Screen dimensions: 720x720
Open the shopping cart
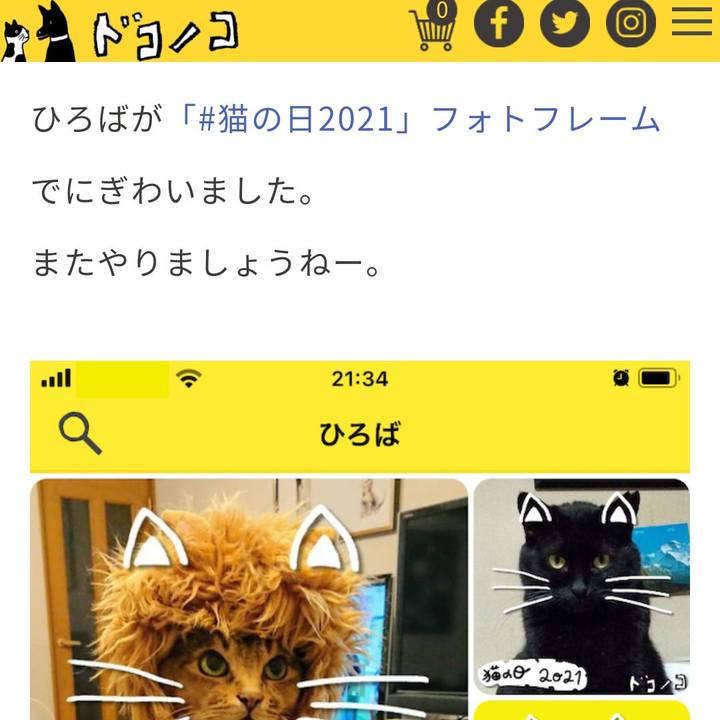coord(432,26)
